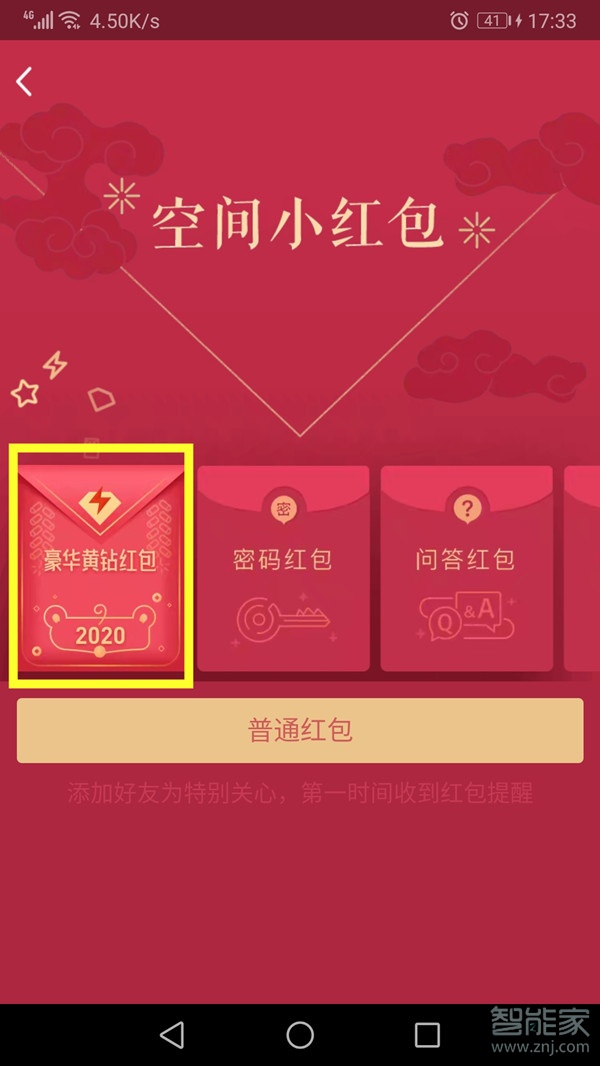Open the 密码红包 card
600x1066 pixels.
pyautogui.click(x=283, y=567)
